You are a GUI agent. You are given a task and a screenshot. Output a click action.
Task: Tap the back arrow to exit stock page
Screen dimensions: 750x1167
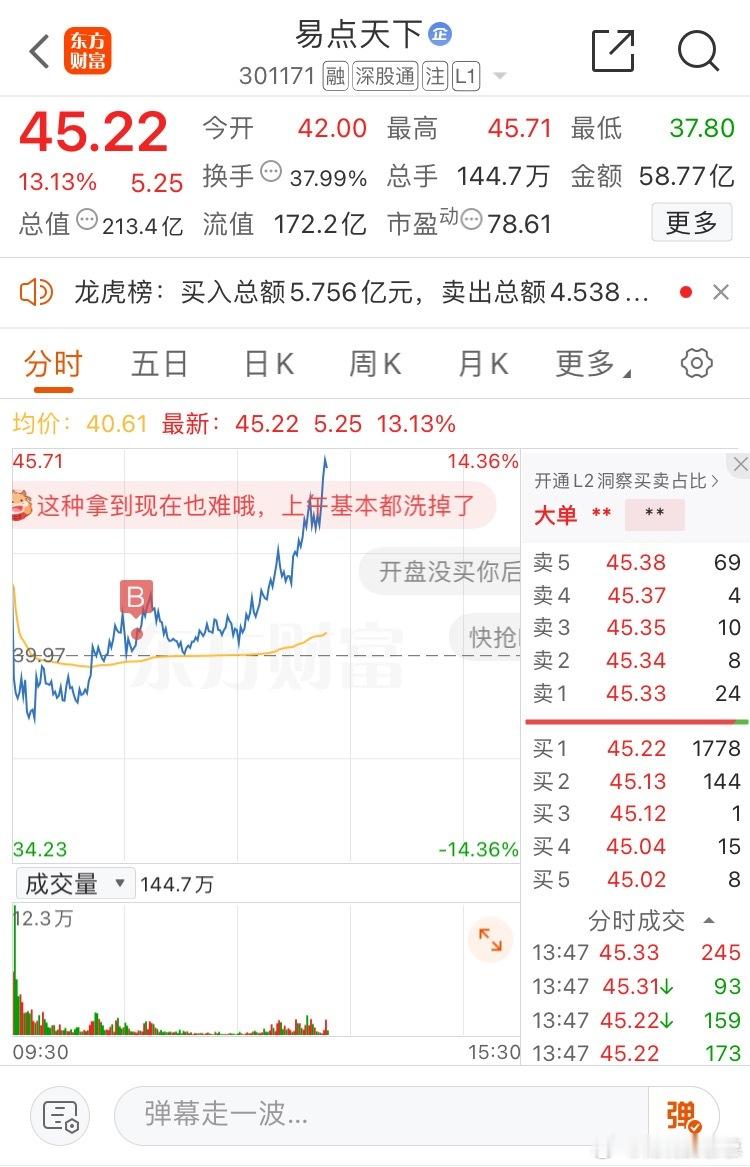pyautogui.click(x=38, y=50)
